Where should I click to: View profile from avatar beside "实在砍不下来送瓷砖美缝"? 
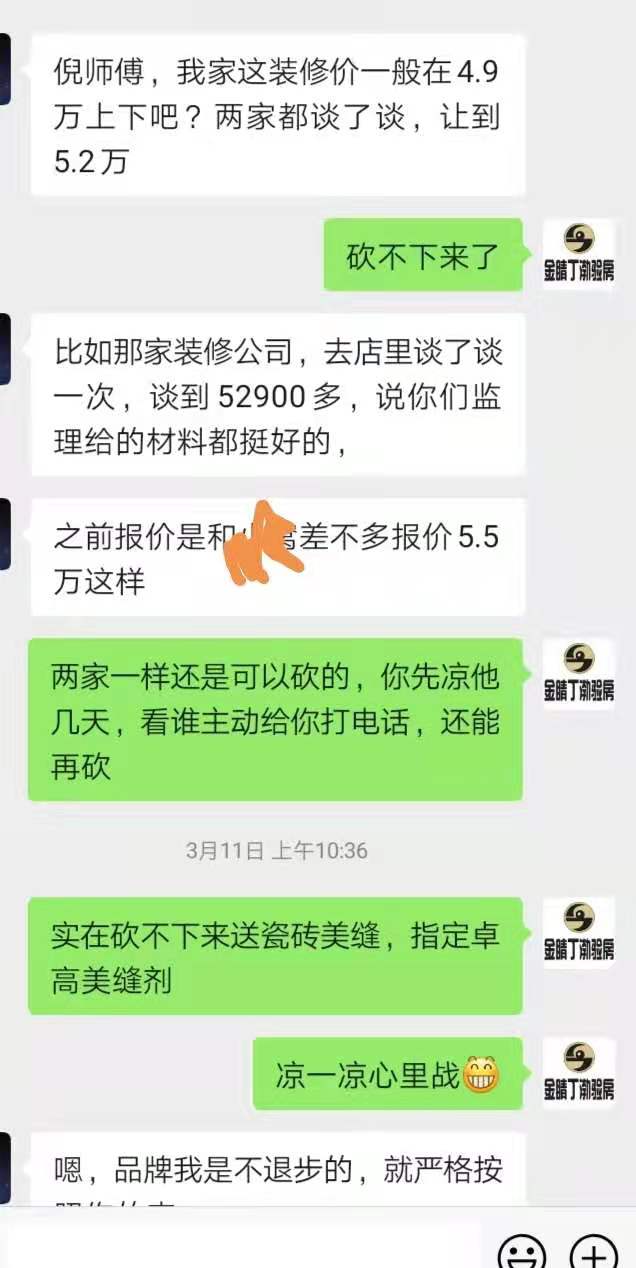click(x=579, y=933)
